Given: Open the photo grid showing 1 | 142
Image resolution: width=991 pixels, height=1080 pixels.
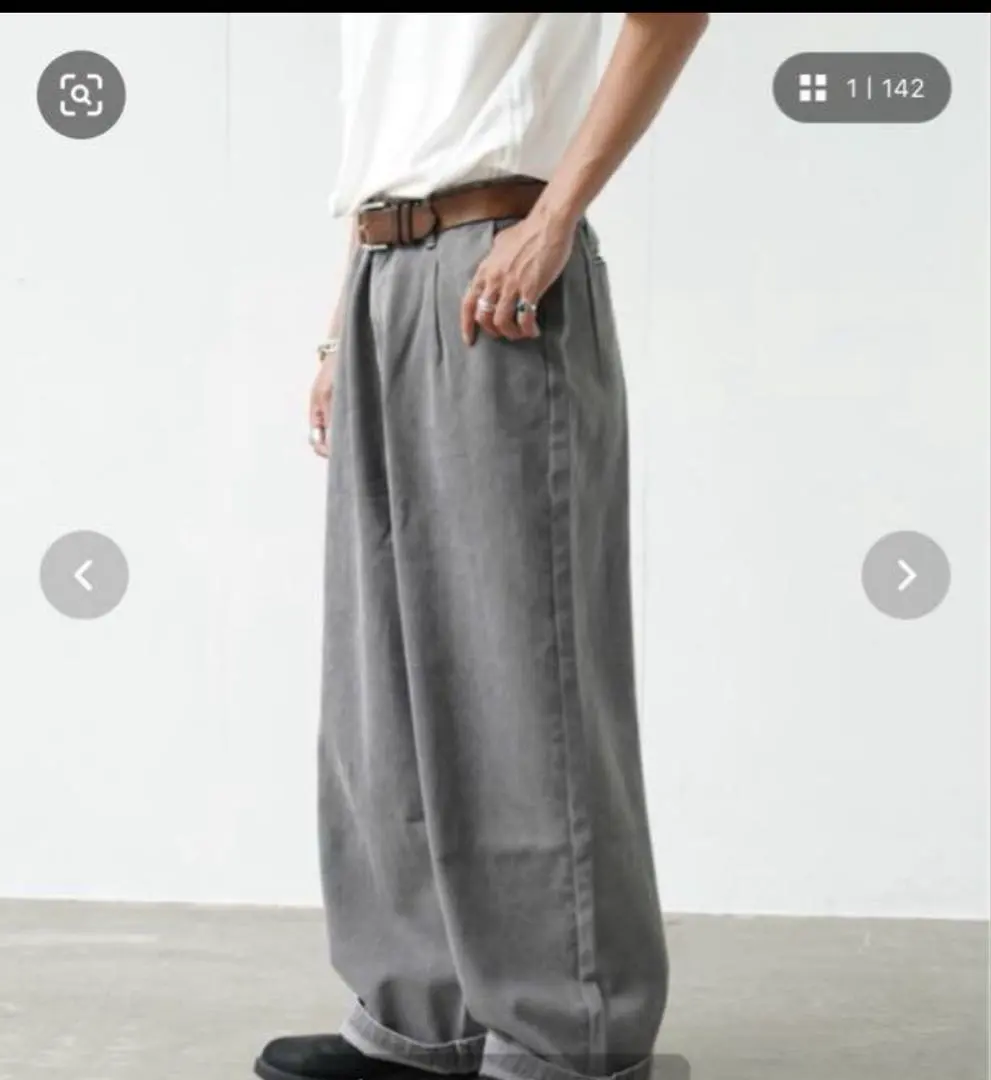Looking at the screenshot, I should pos(861,88).
